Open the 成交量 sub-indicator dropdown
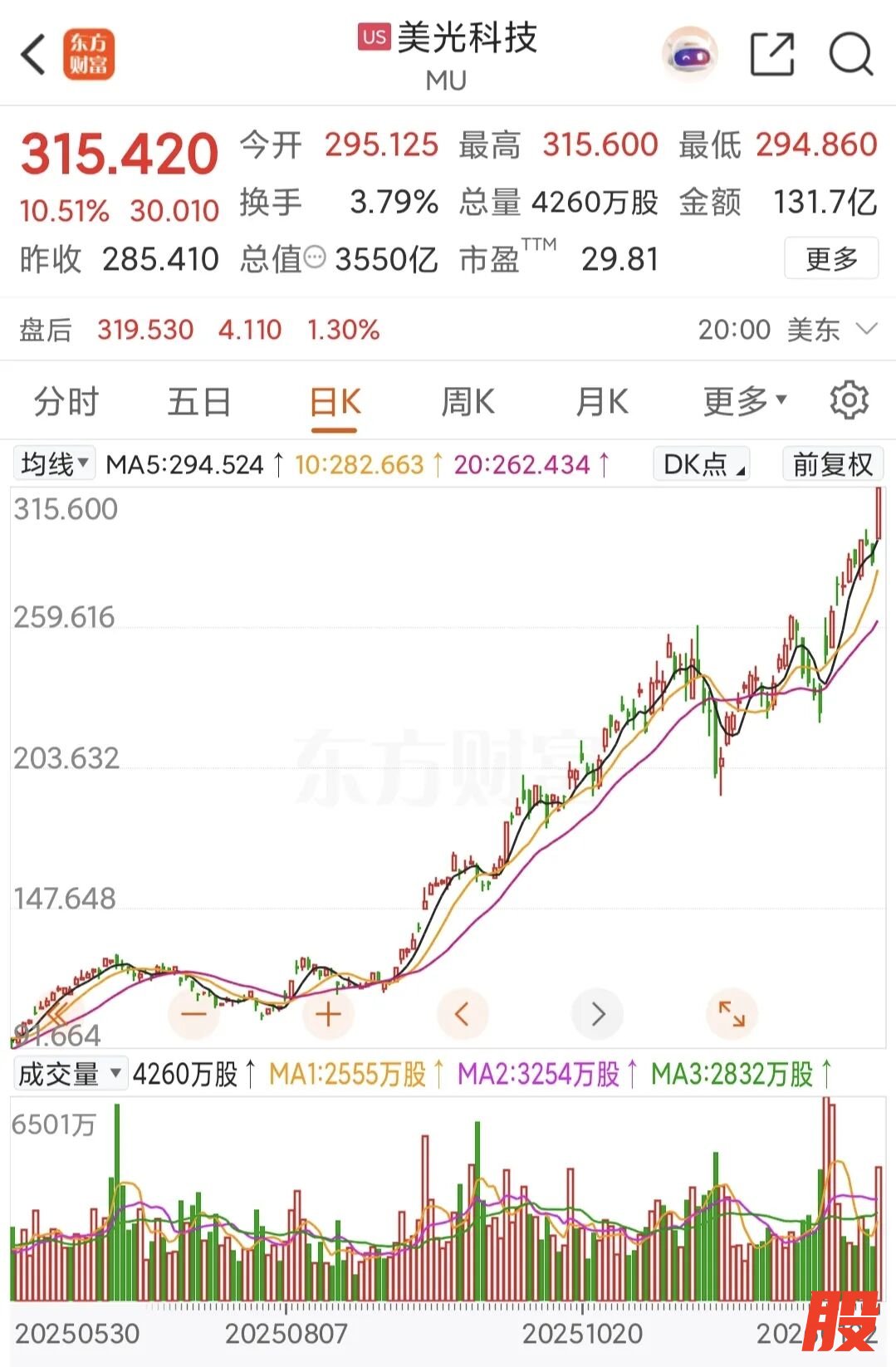 70,1074
